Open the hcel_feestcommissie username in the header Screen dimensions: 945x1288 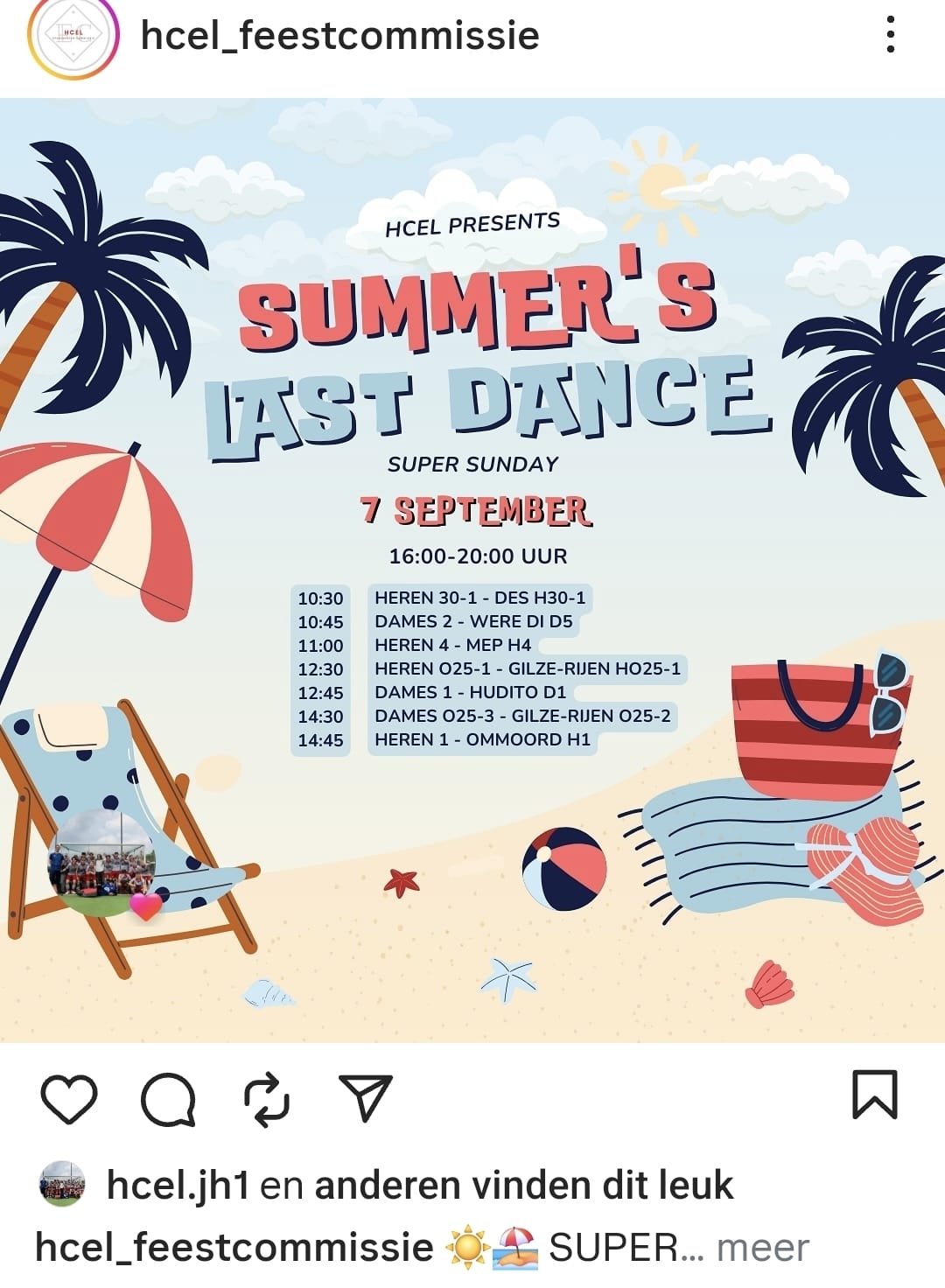coord(339,36)
